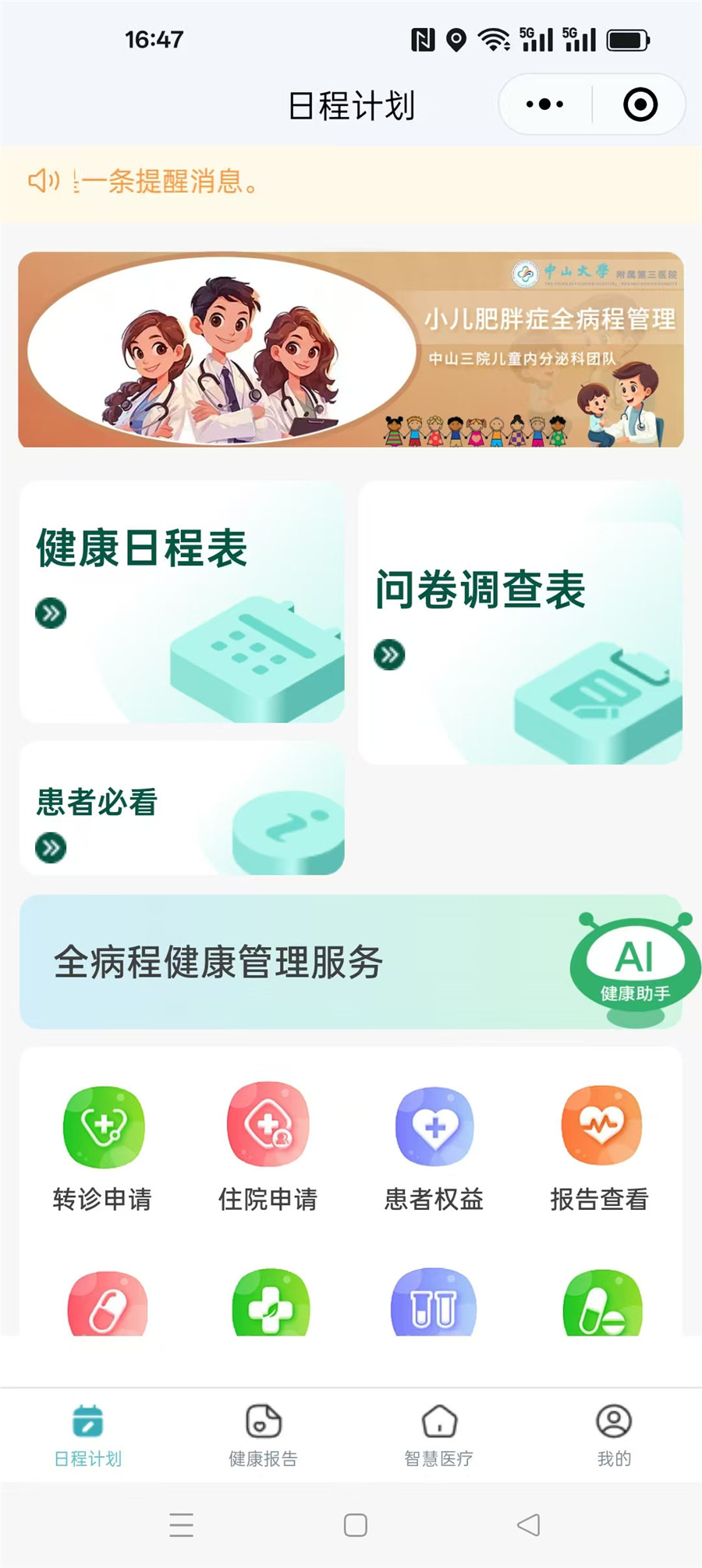Switch to the 智慧医疗 tab

point(438,1436)
